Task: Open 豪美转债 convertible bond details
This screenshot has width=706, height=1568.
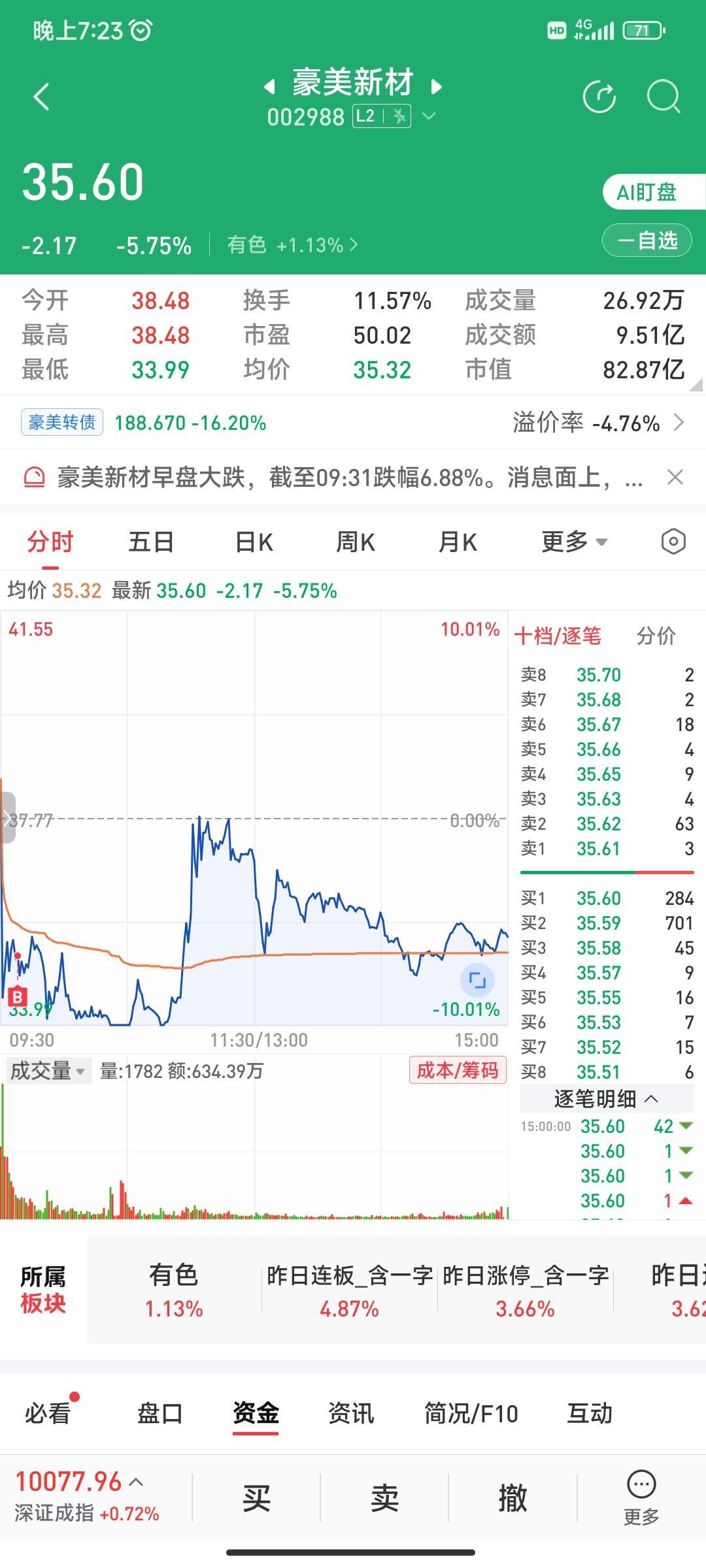Action: [62, 422]
